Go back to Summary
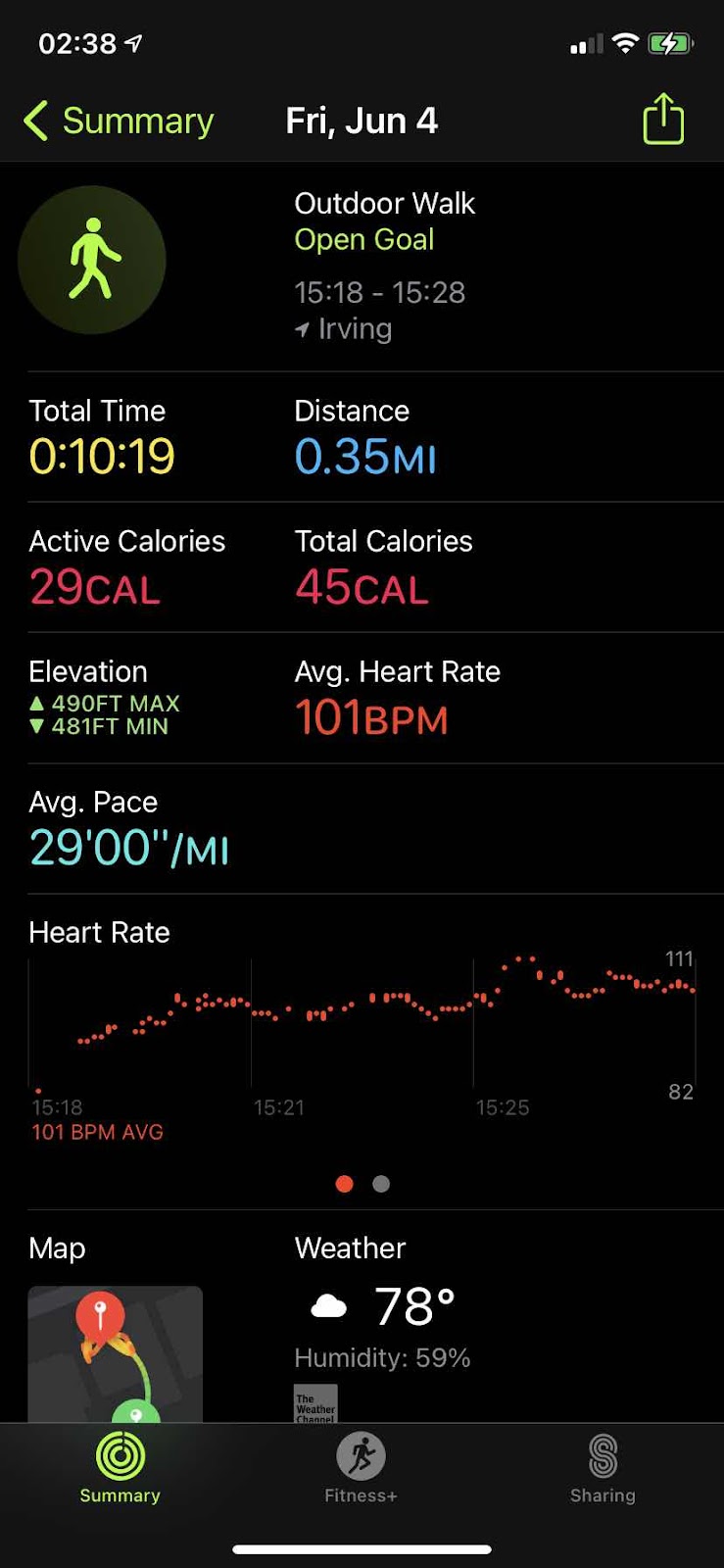Viewport: 724px width, 1568px height. click(x=119, y=121)
